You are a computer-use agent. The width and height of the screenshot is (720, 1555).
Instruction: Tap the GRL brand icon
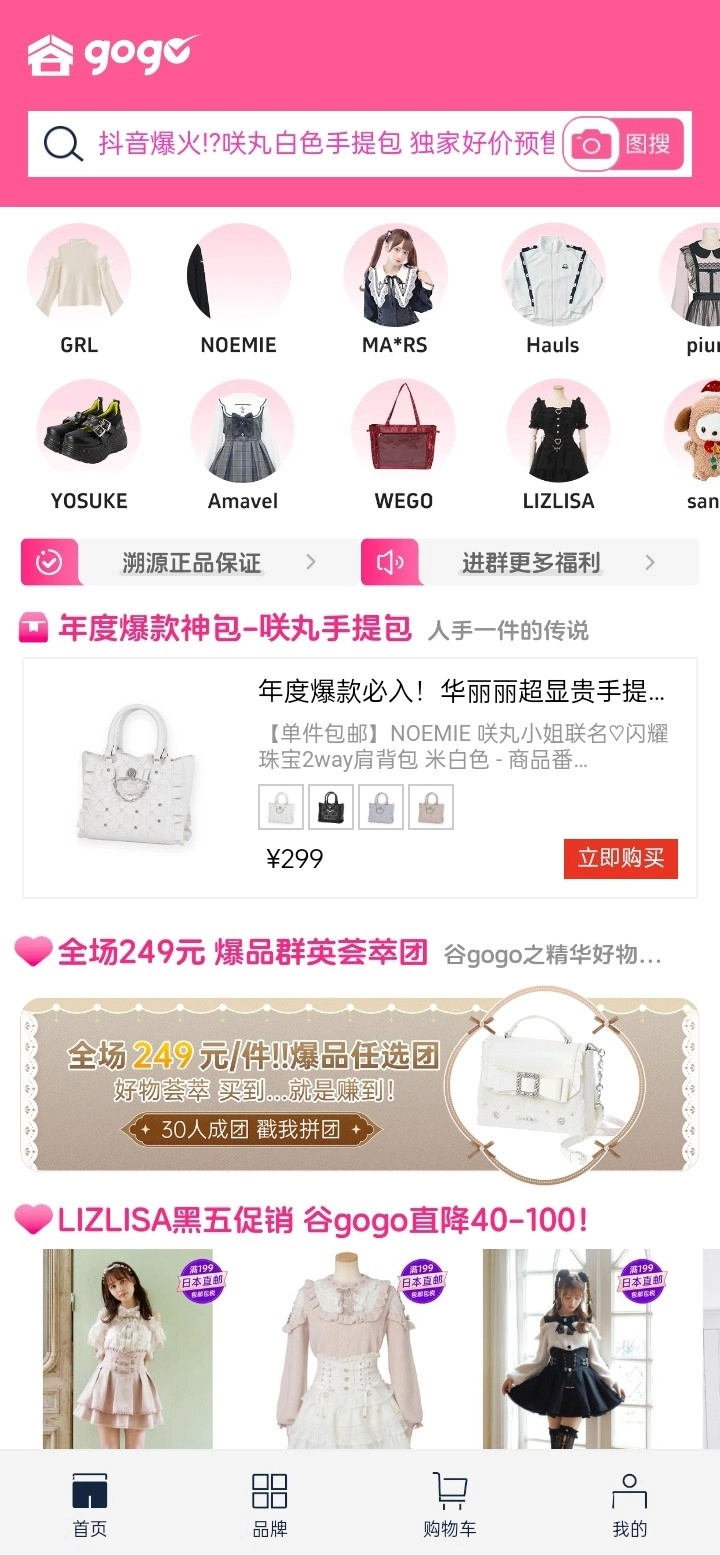tap(77, 275)
